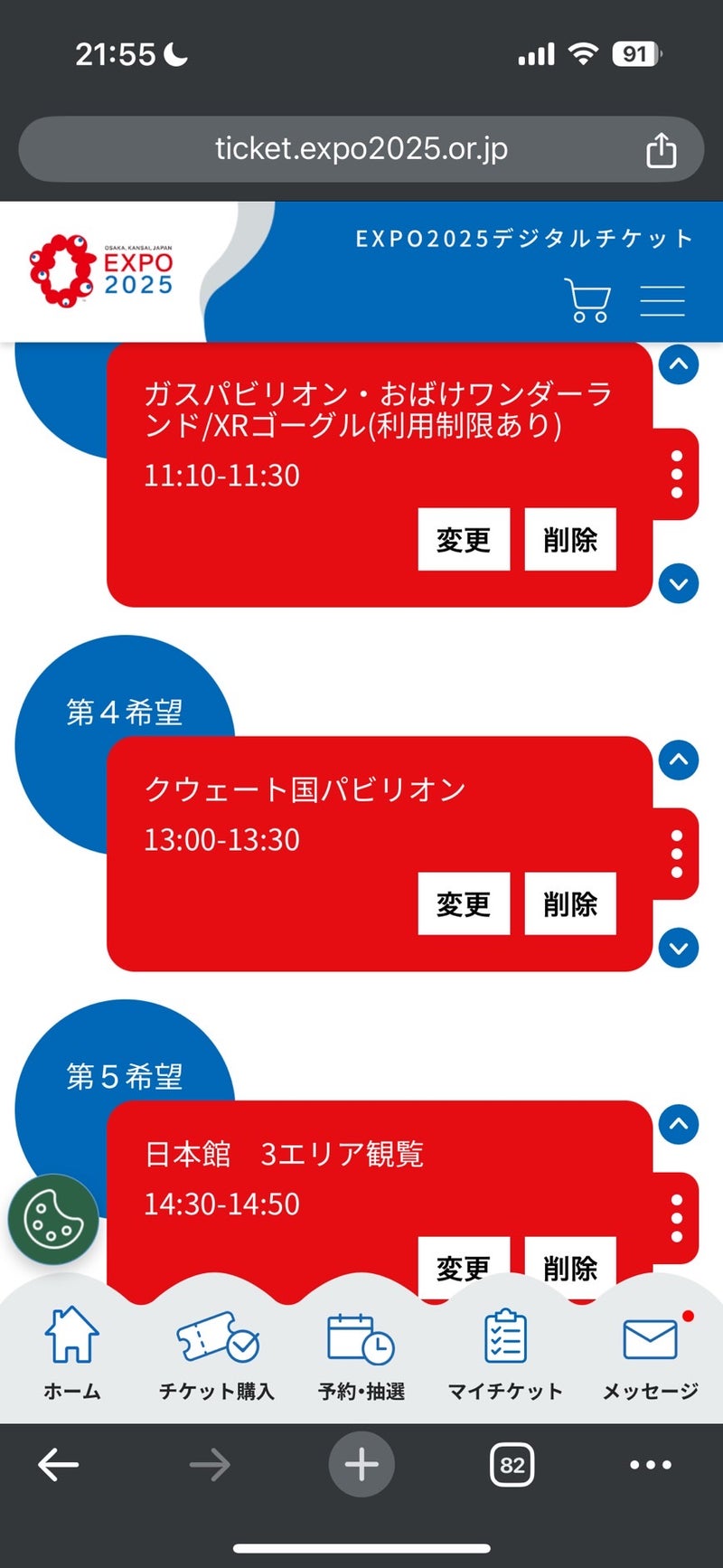This screenshot has height=1568, width=723.
Task: Go to ホーム tab
Action: point(72,1353)
